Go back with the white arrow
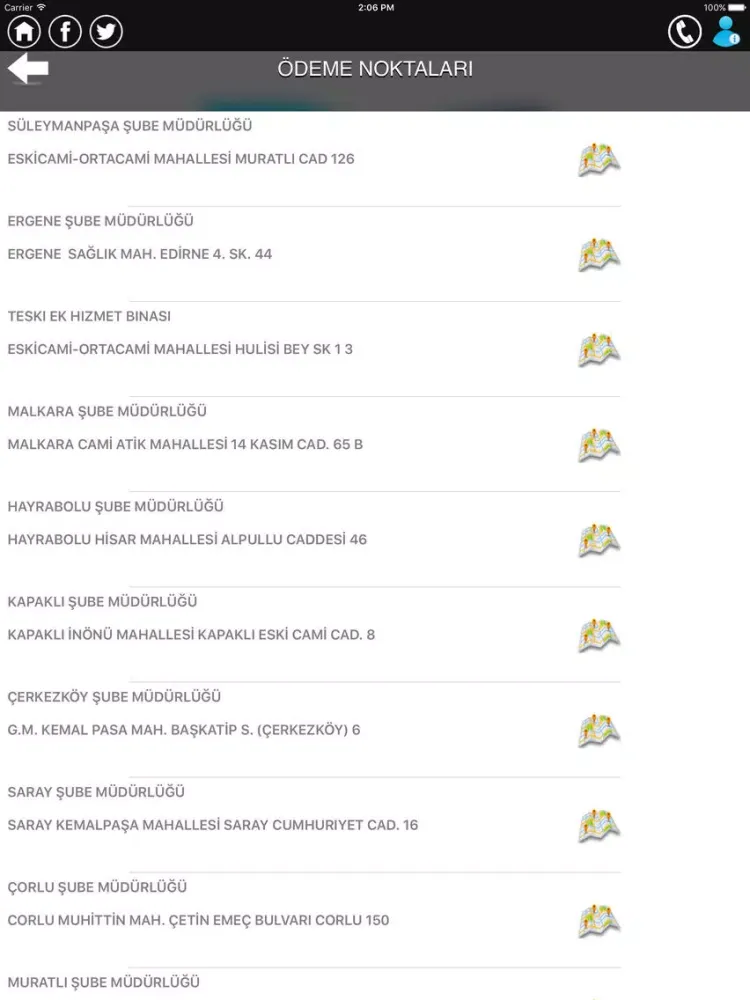Screen dimensions: 750x1000 click(x=28, y=69)
